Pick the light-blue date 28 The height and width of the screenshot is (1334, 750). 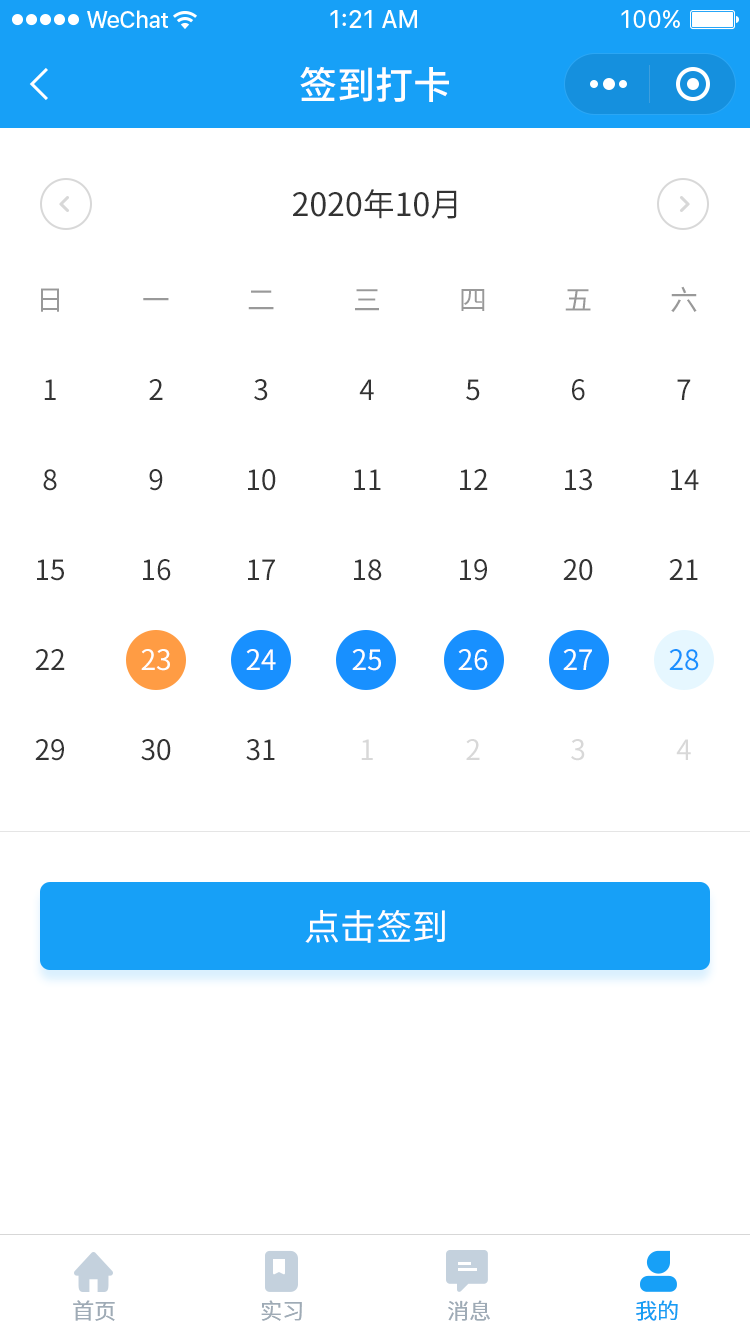[x=684, y=660]
